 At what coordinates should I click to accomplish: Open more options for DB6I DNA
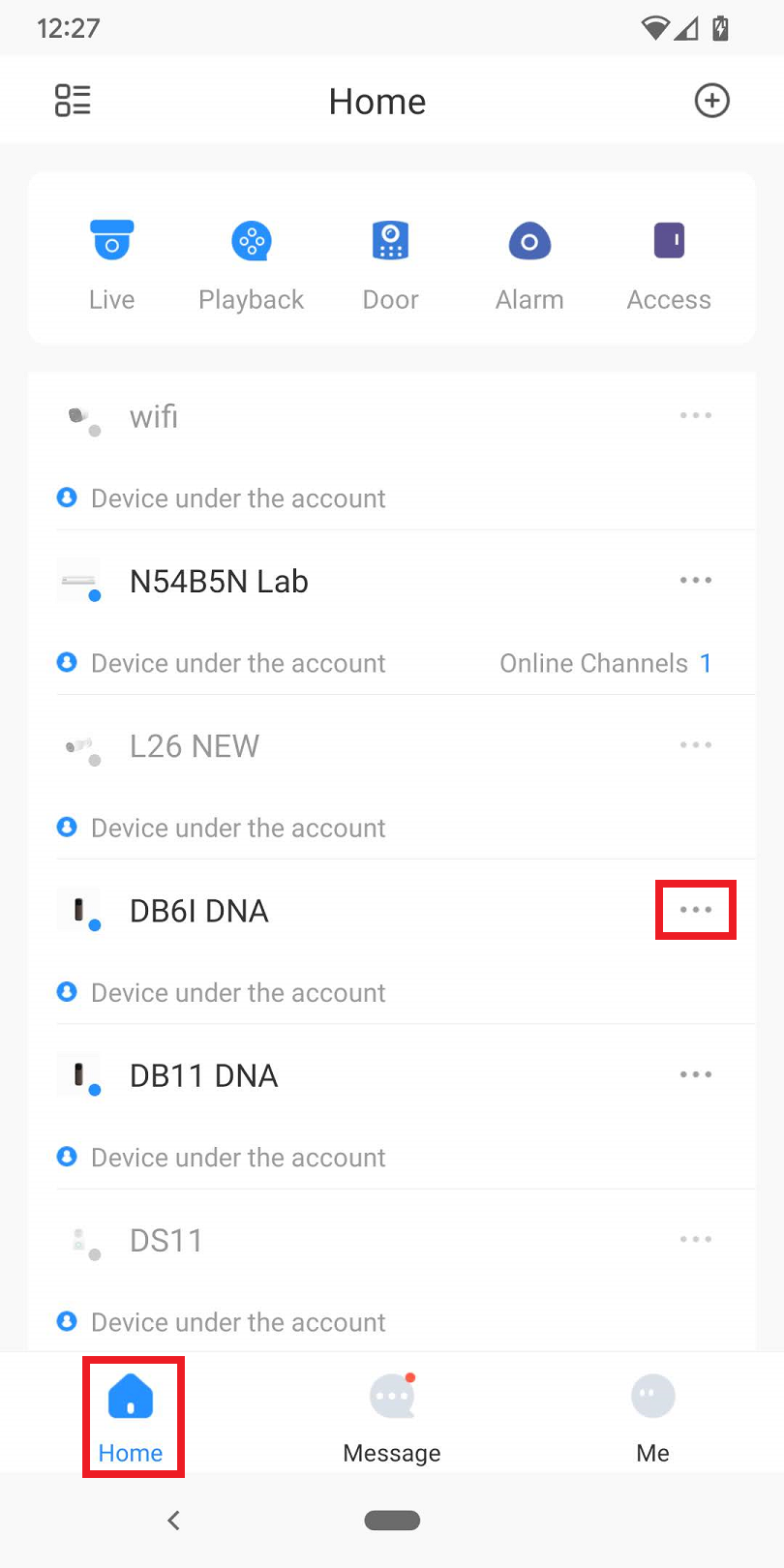click(x=695, y=910)
